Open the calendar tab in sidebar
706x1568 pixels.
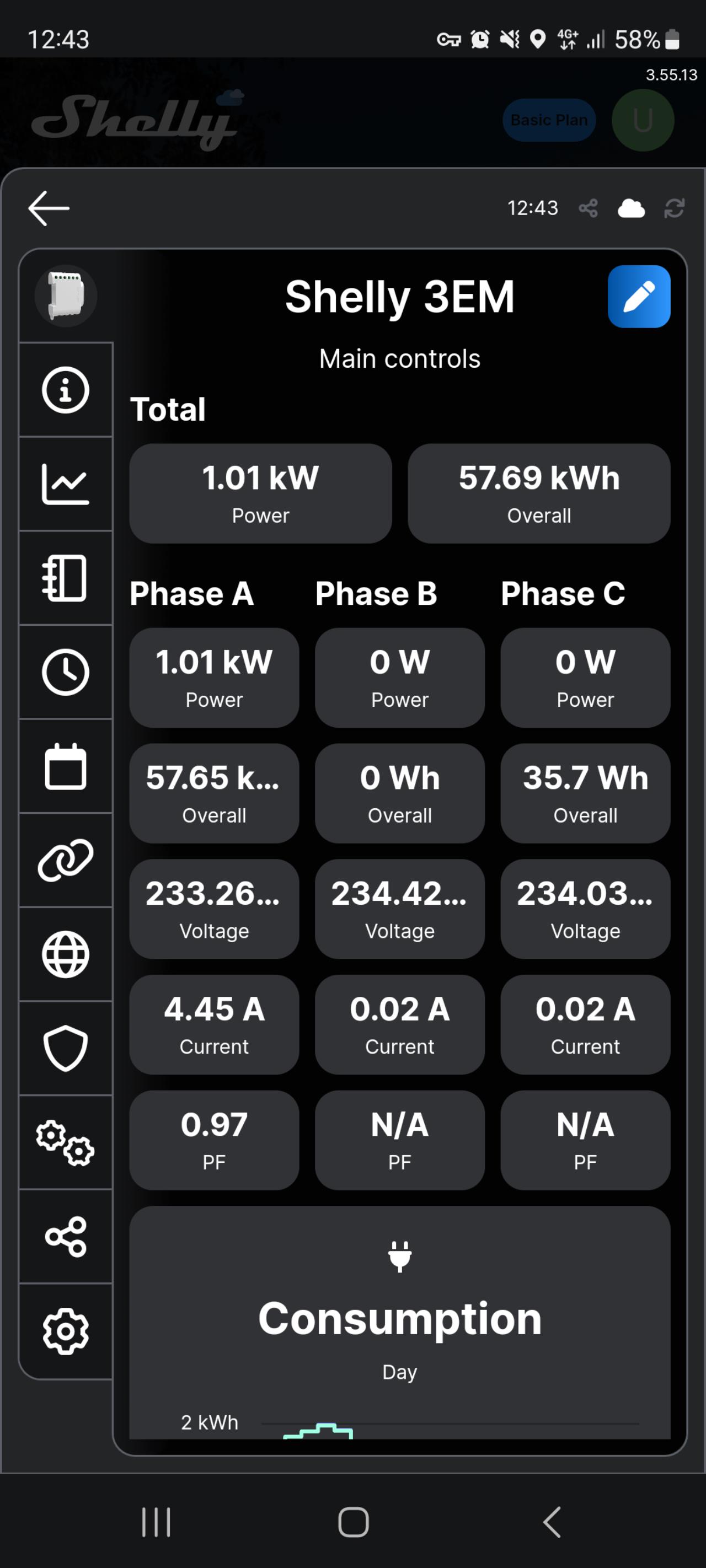(66, 766)
